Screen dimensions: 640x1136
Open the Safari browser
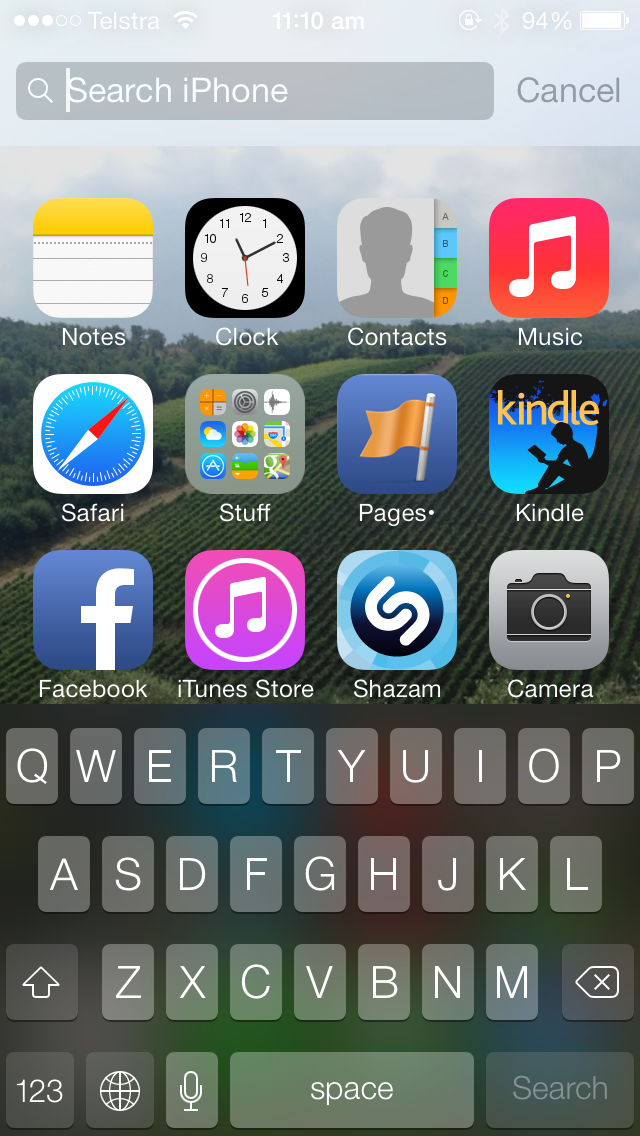[93, 434]
